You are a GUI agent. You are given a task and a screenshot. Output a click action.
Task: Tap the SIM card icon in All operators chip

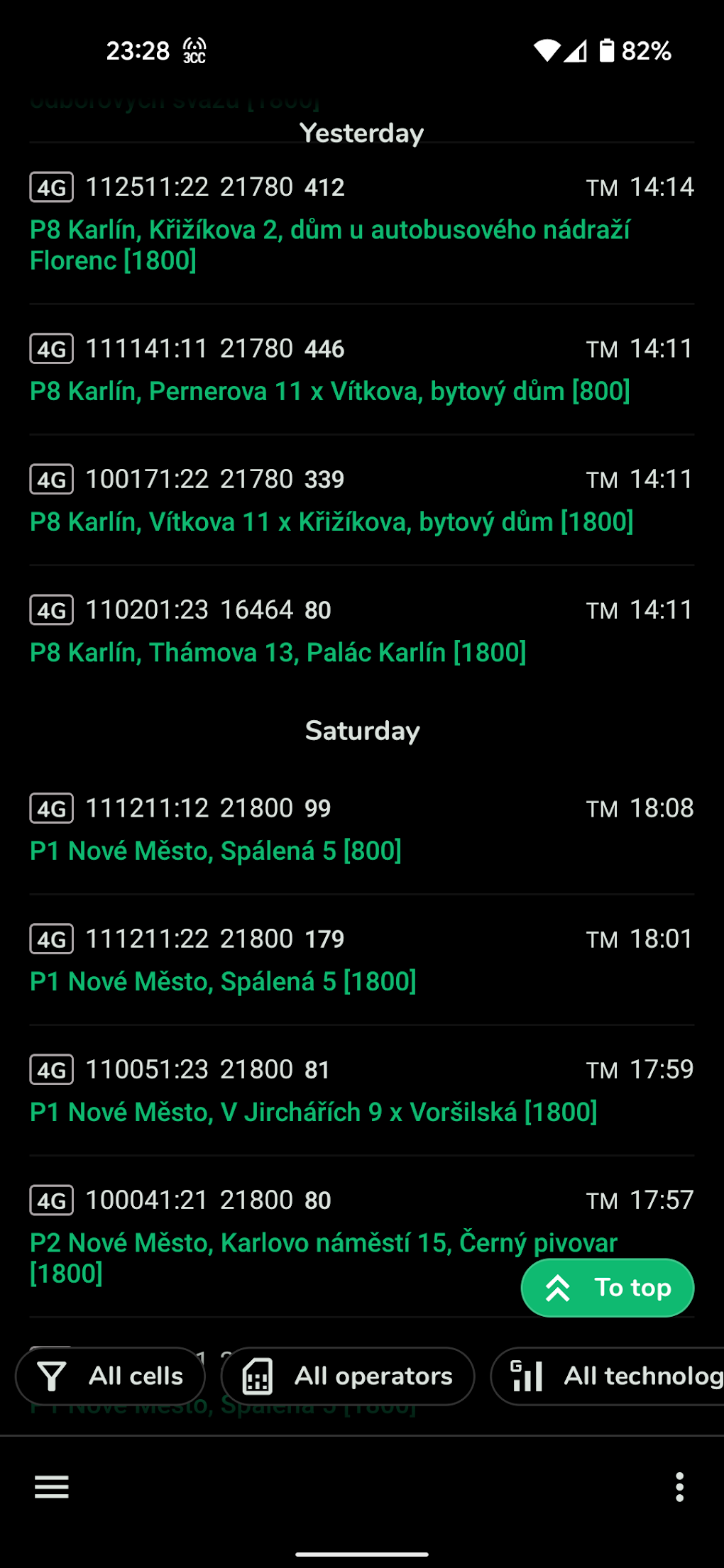[258, 1375]
